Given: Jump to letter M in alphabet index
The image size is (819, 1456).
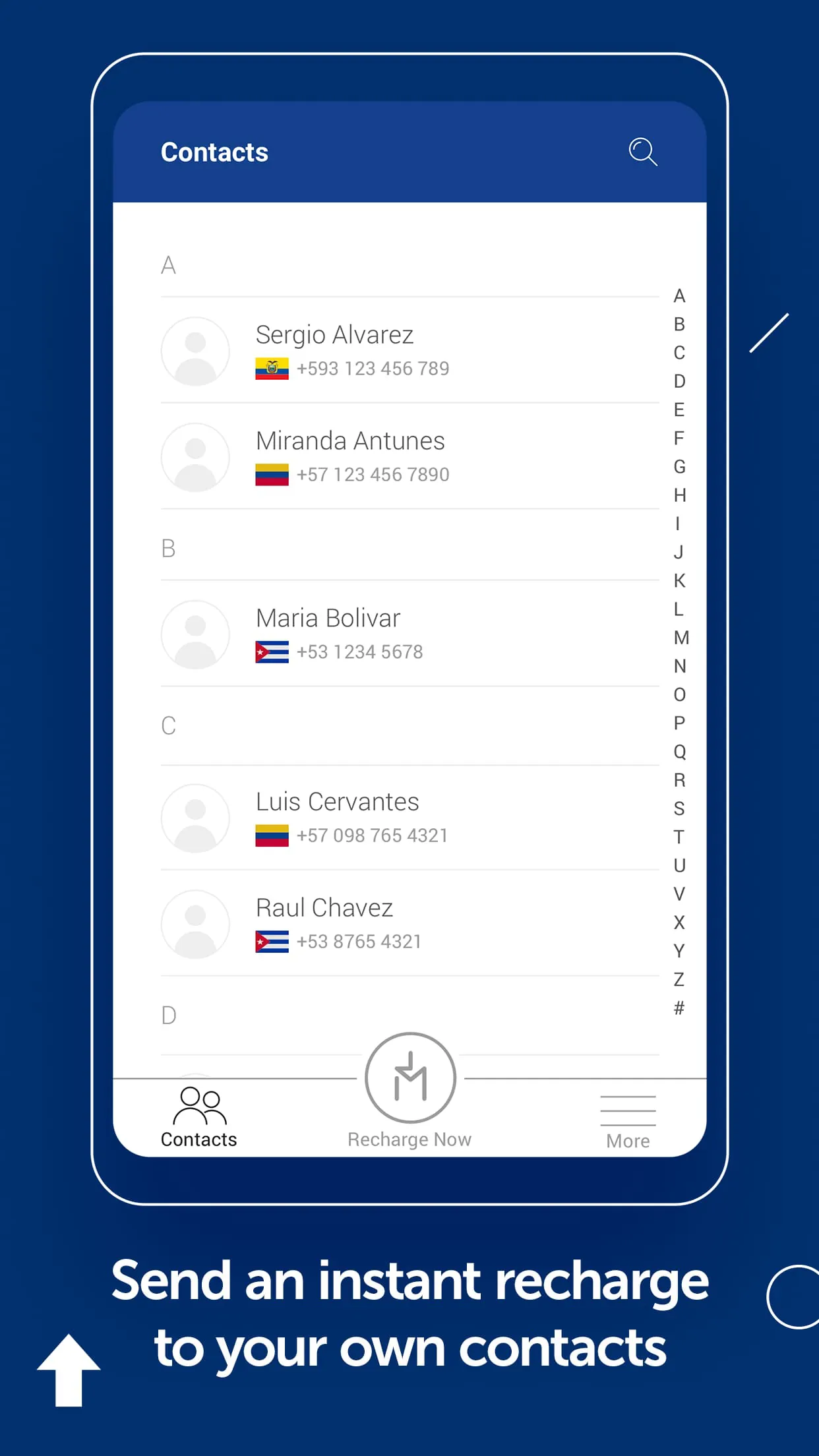Looking at the screenshot, I should pos(681,638).
